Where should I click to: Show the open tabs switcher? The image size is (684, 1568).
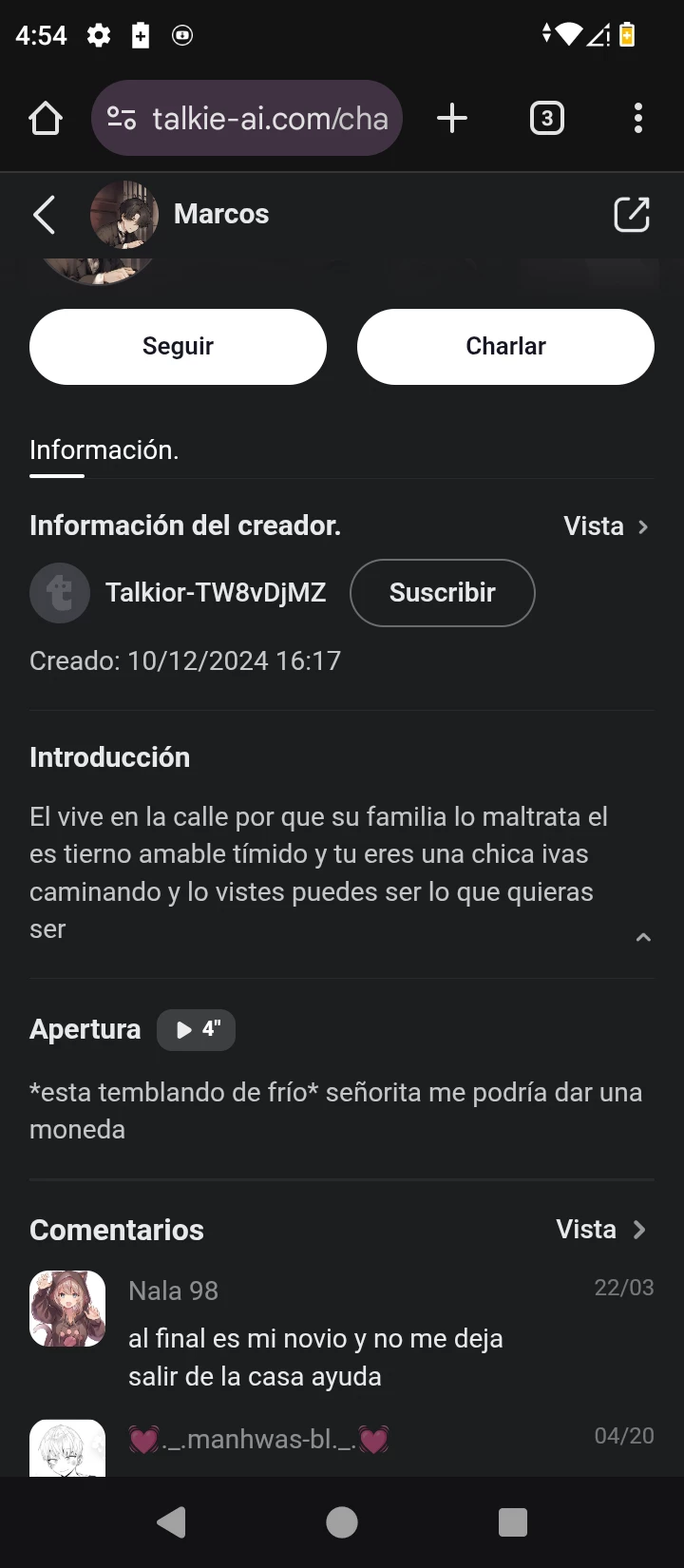[x=546, y=119]
